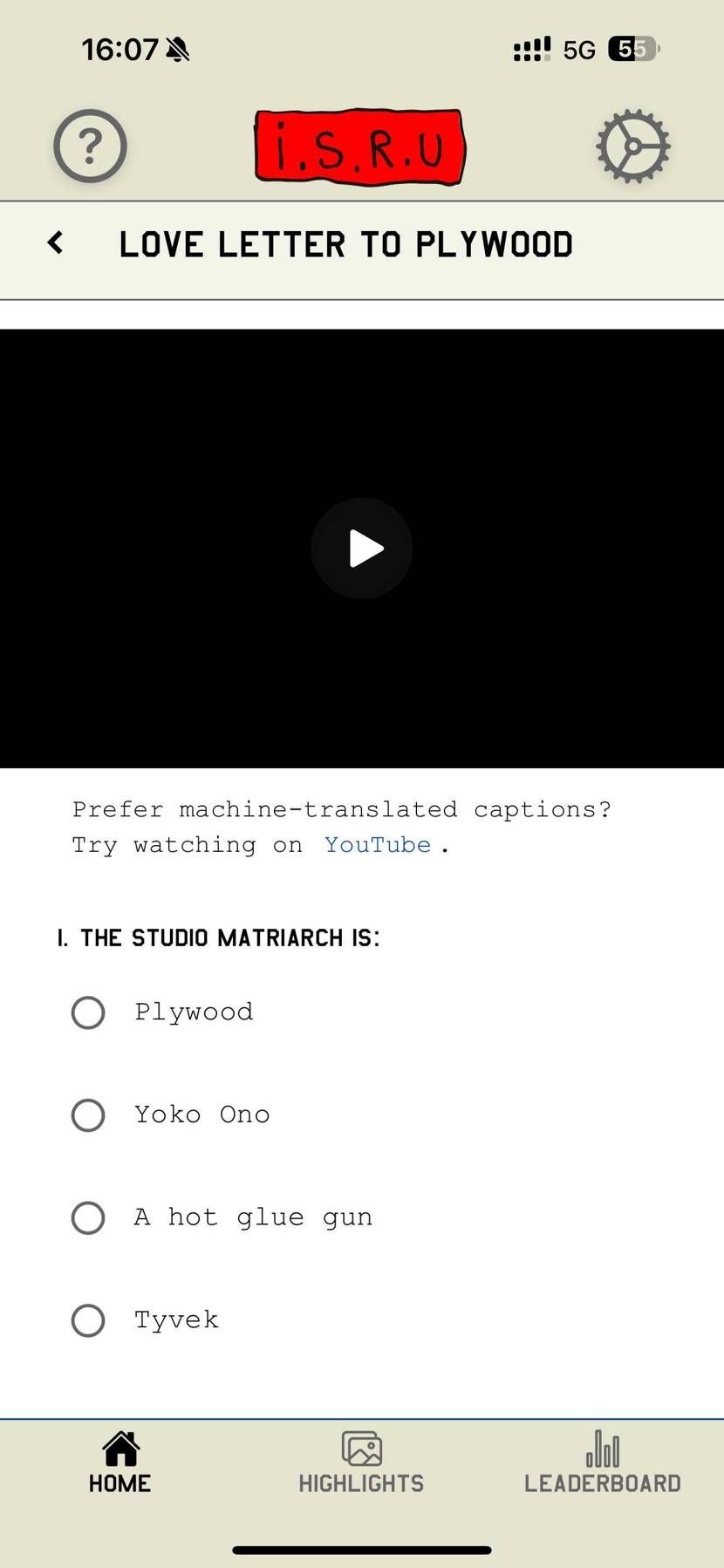
Task: Switch to the Highlights tab
Action: pos(361,1463)
